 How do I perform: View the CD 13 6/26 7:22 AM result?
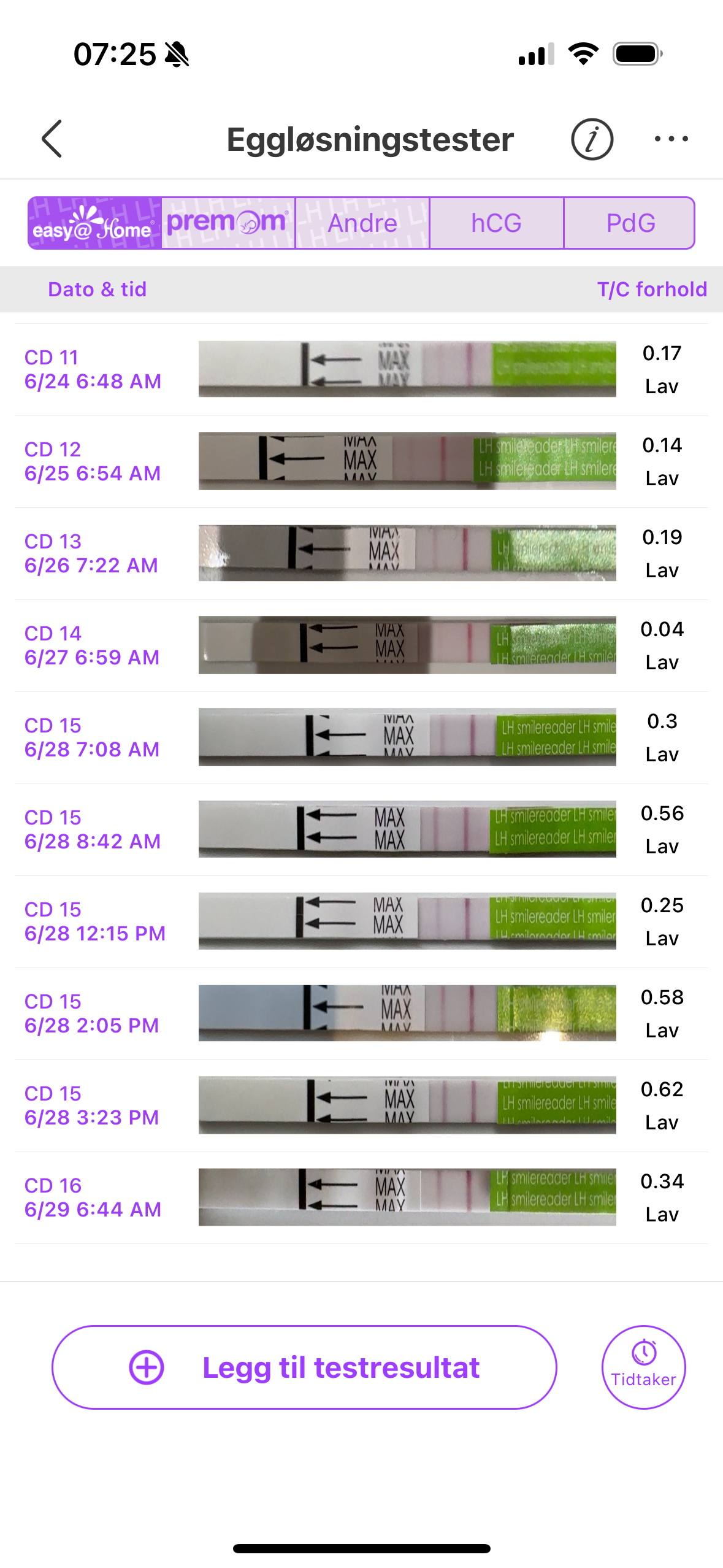[x=361, y=553]
